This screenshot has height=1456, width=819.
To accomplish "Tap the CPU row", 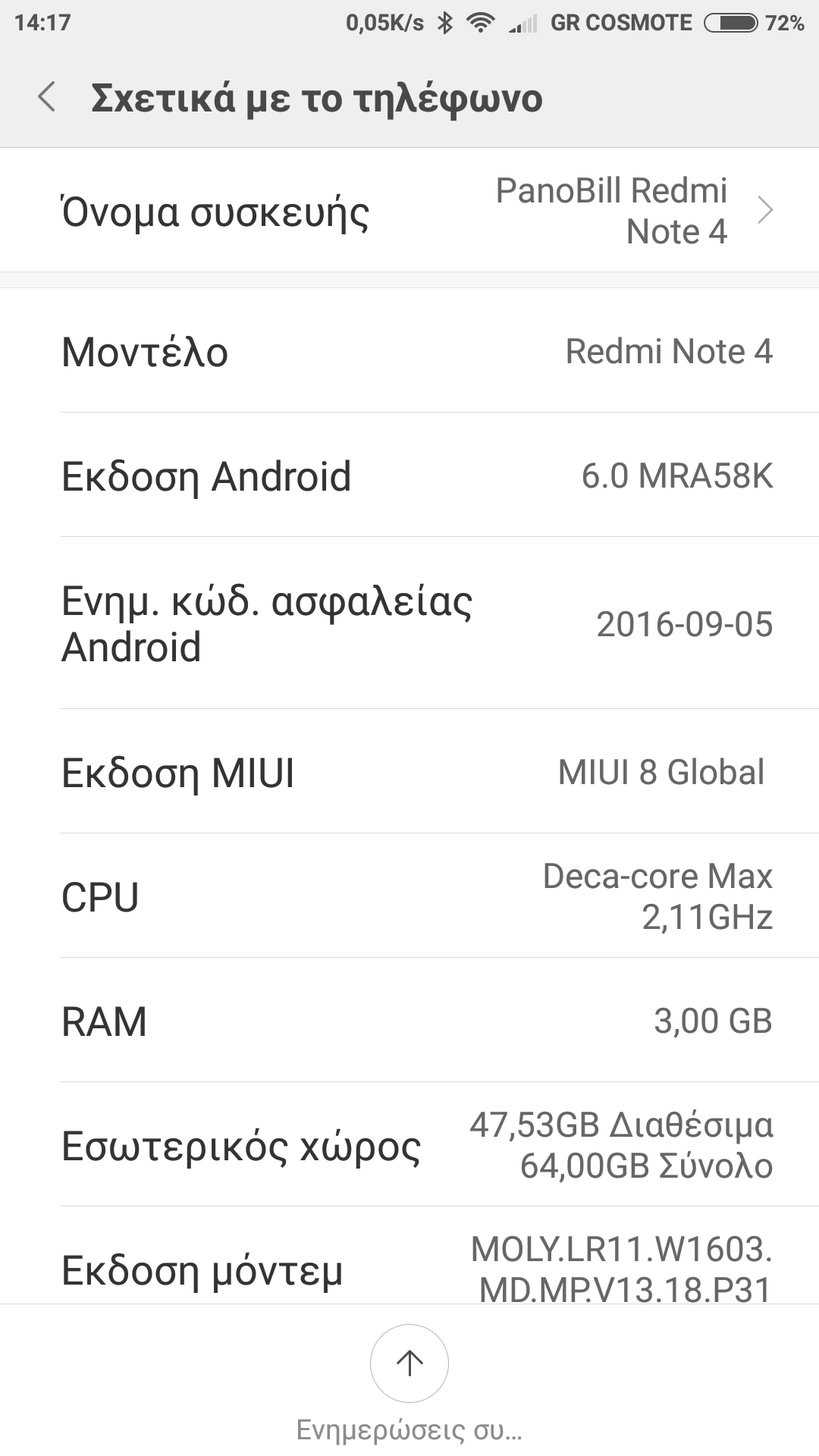I will [x=409, y=896].
